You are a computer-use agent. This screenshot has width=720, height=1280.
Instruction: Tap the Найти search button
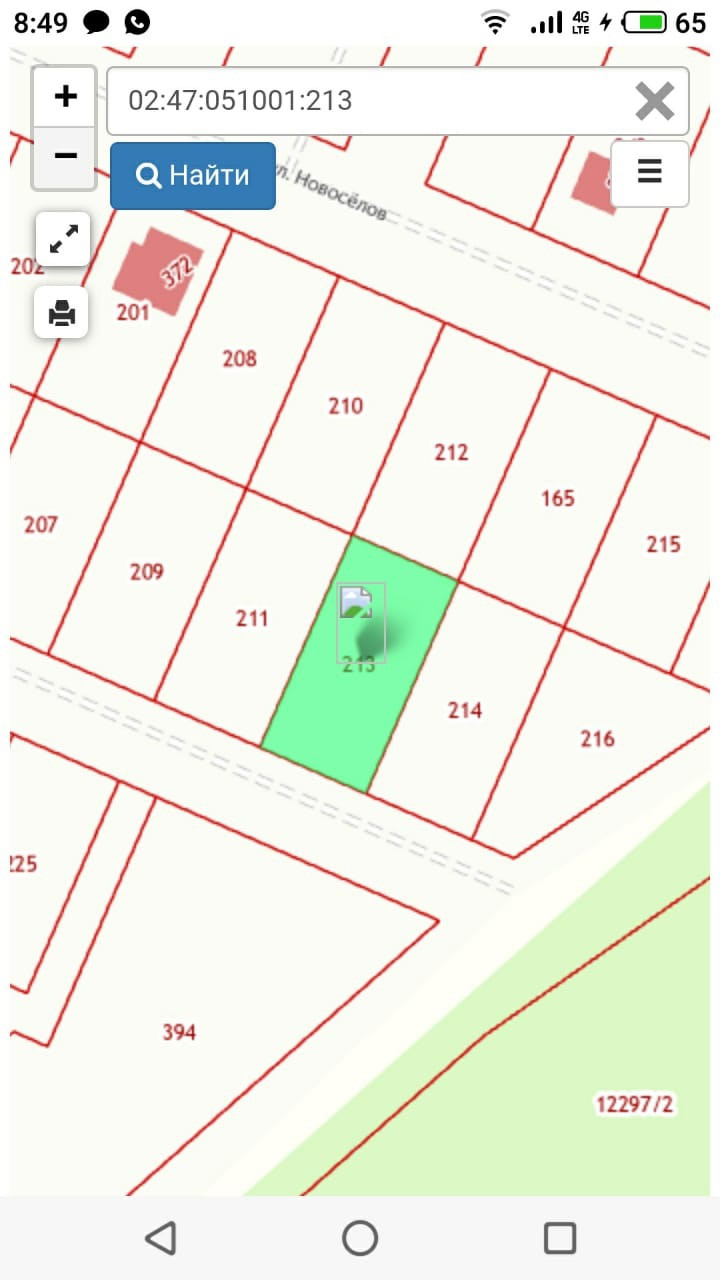(193, 176)
